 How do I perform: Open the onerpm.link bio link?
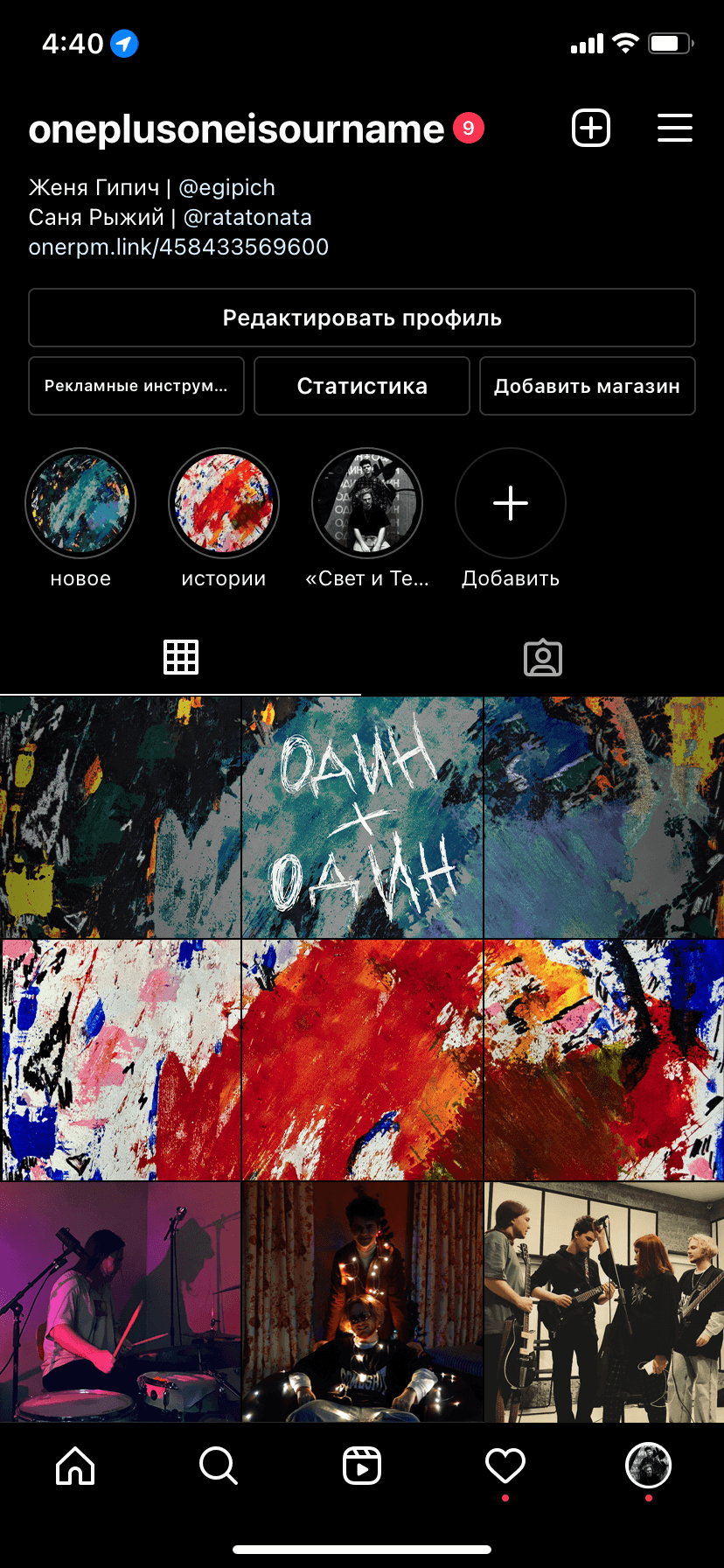click(178, 247)
